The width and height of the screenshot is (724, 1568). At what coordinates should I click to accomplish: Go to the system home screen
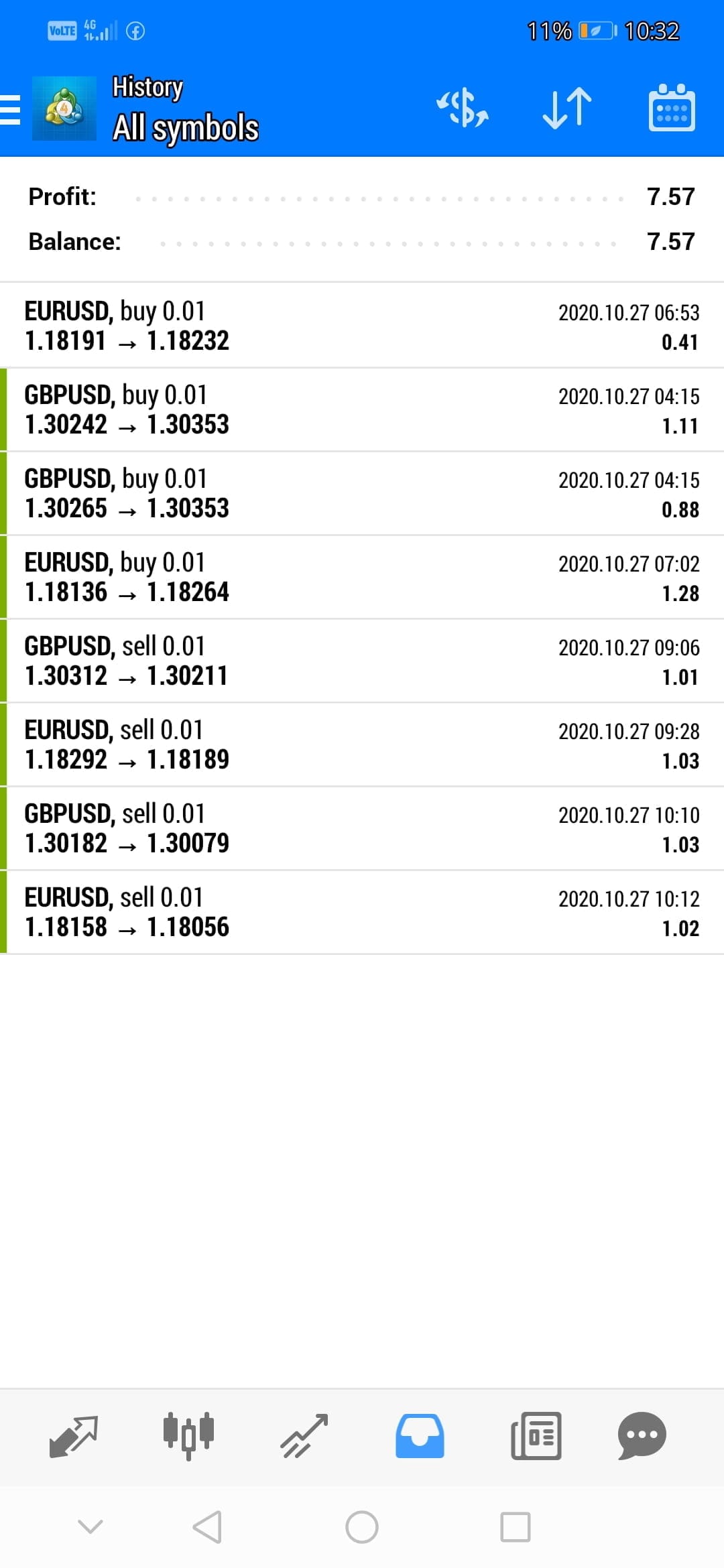click(362, 1527)
